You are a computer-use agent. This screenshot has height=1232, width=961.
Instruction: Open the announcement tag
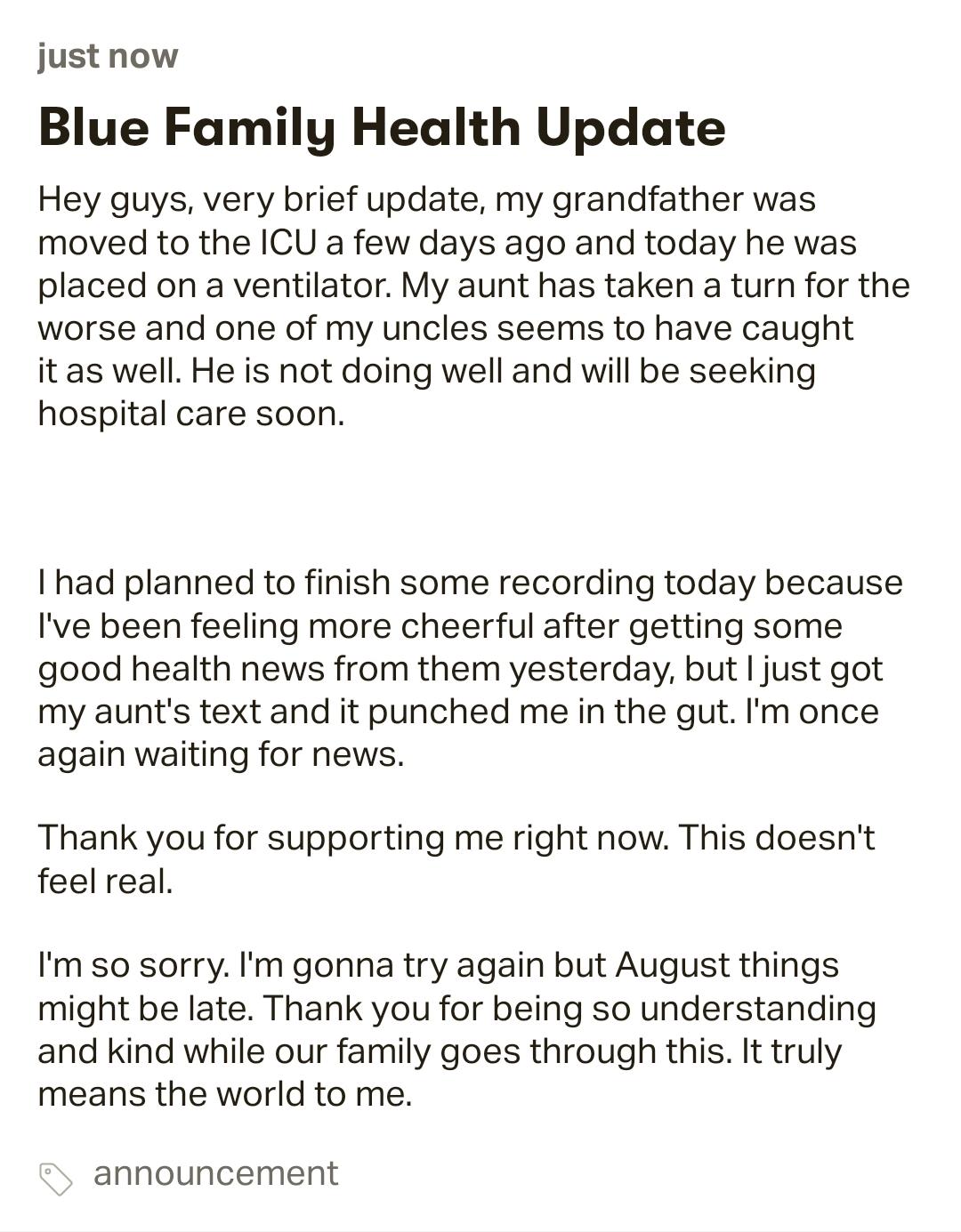point(215,1173)
